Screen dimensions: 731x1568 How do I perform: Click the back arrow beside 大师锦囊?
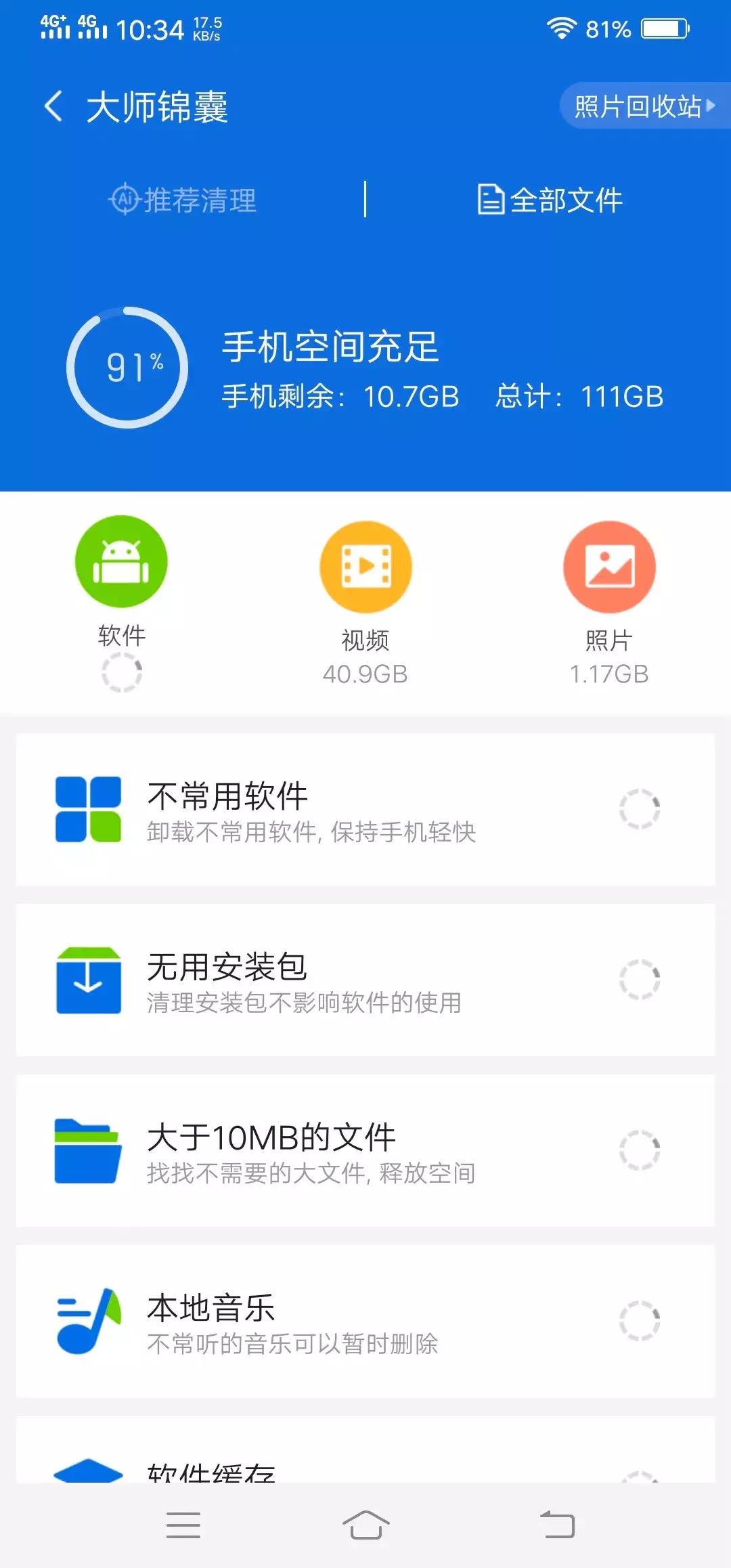[53, 106]
